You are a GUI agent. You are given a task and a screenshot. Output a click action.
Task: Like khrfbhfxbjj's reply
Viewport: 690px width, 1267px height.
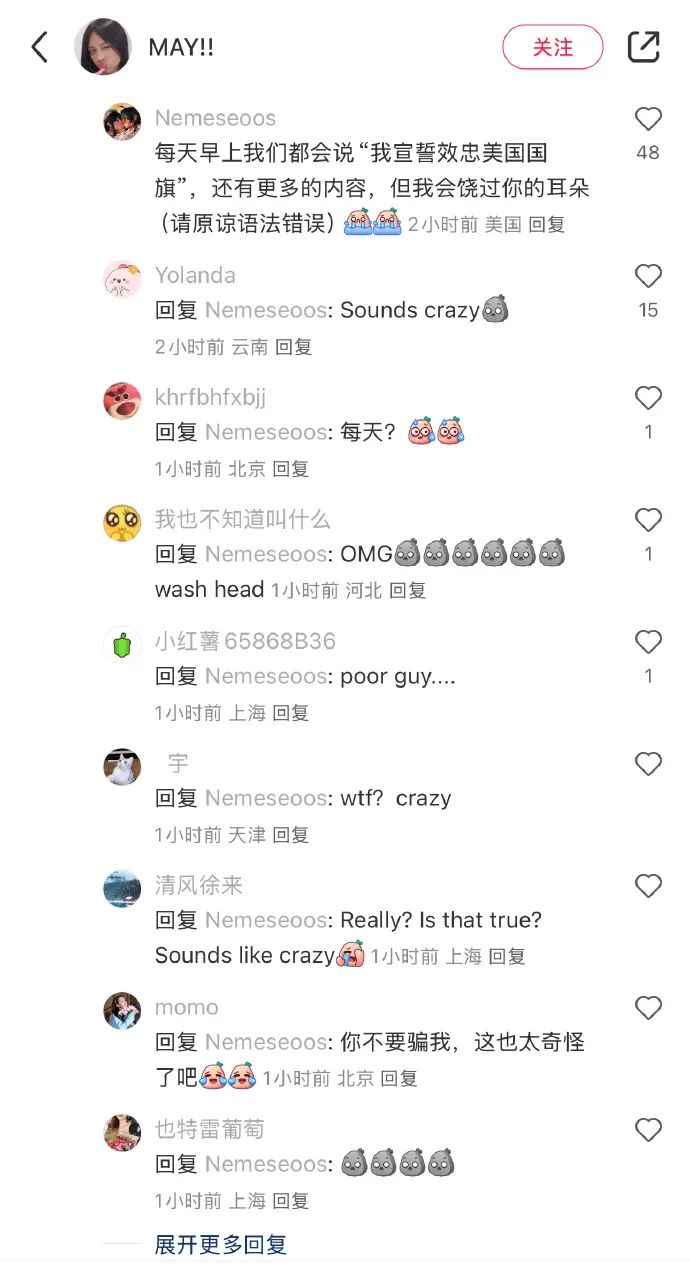(648, 399)
